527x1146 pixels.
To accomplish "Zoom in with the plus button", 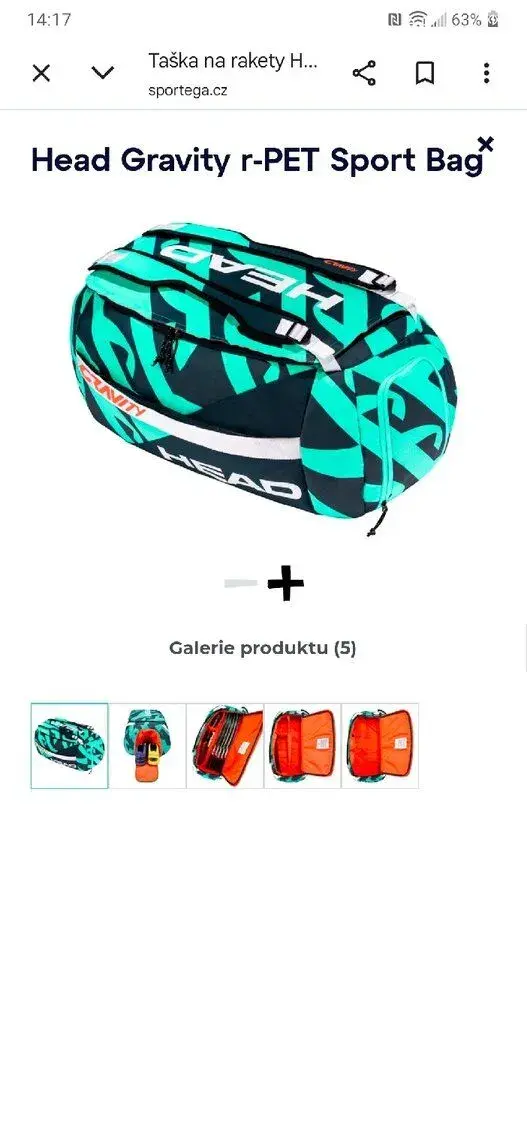I will tap(285, 583).
